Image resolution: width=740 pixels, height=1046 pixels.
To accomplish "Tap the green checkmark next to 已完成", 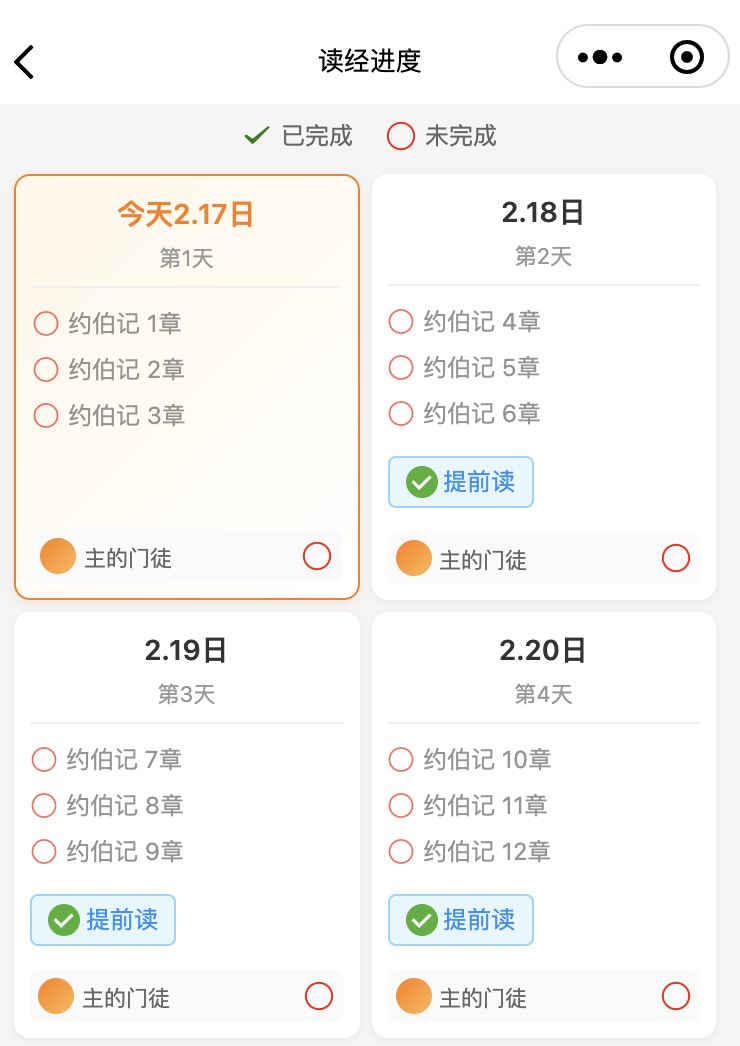I will pos(257,135).
